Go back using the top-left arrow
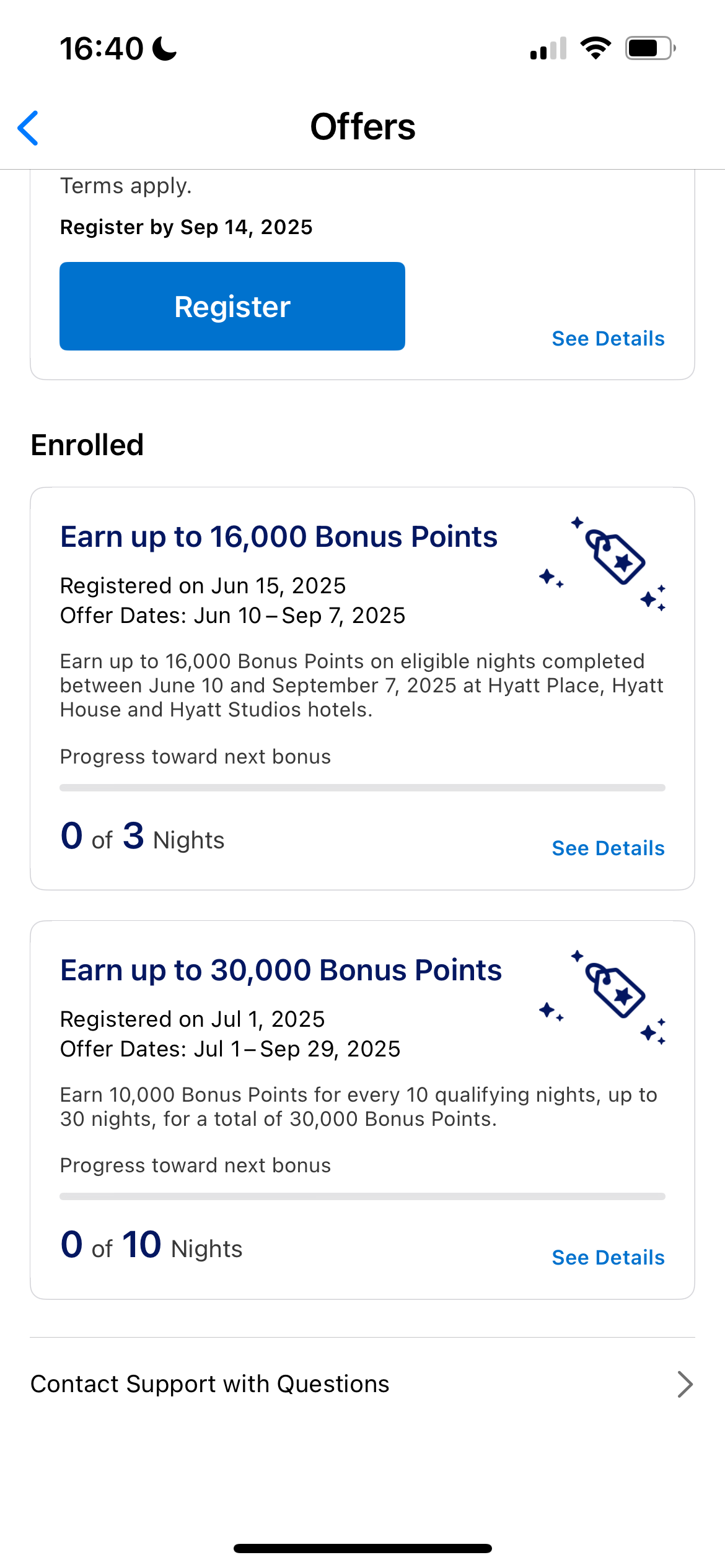725x1568 pixels. (x=29, y=128)
